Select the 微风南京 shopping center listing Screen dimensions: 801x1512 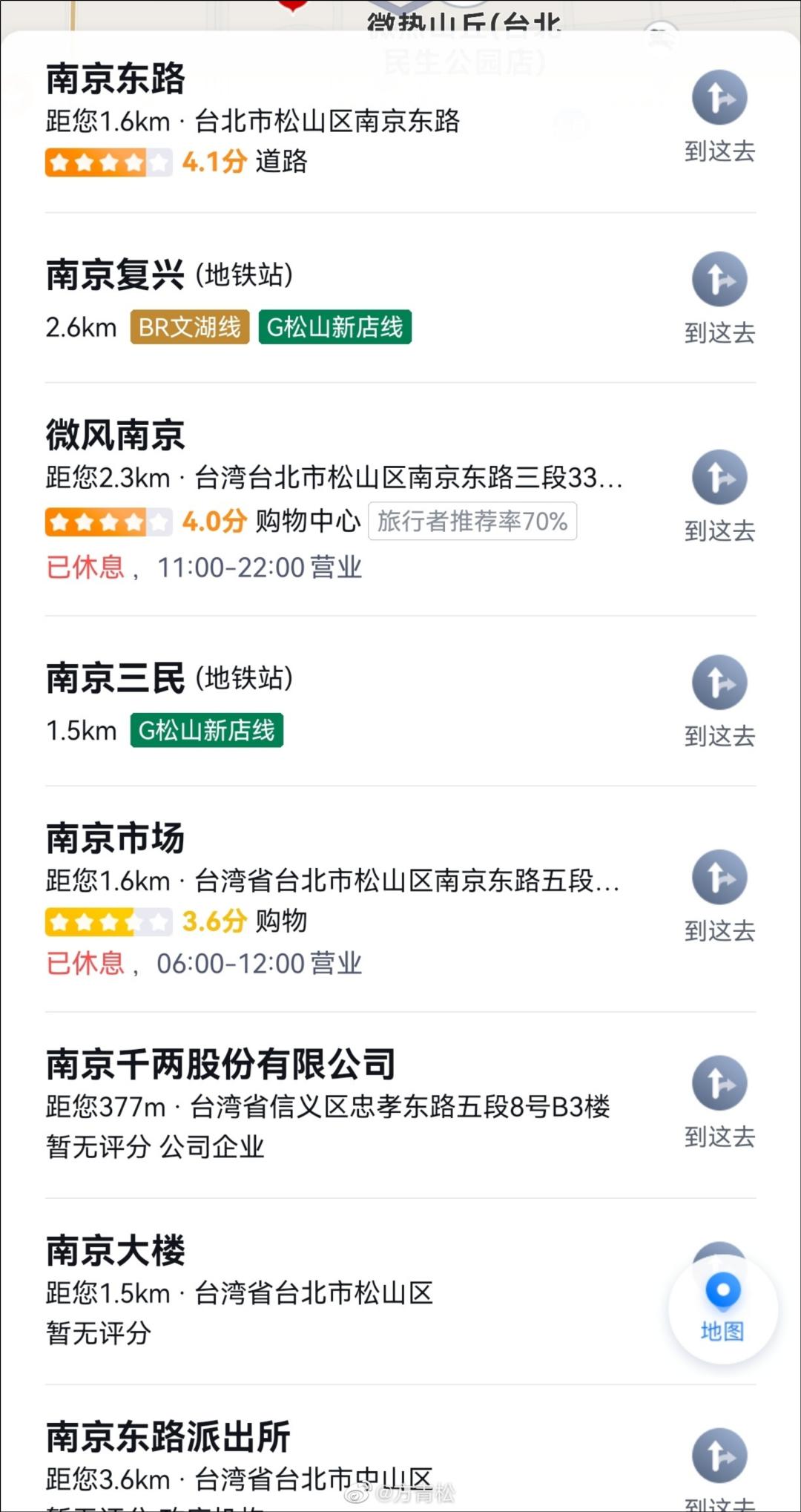tap(113, 436)
